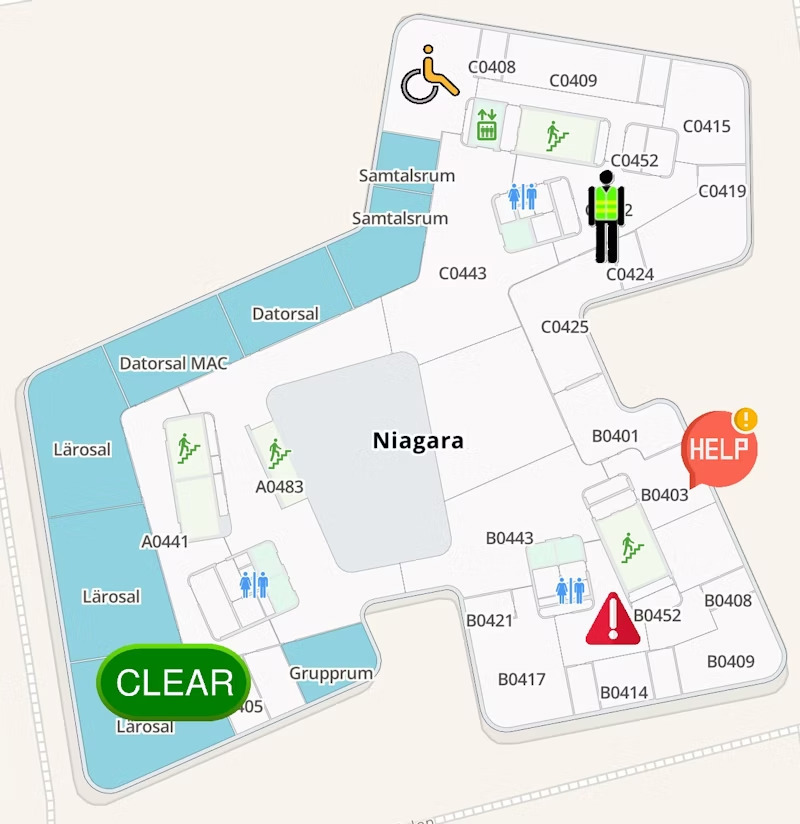
Task: Open the wheelchair accessibility marker
Action: click(429, 75)
